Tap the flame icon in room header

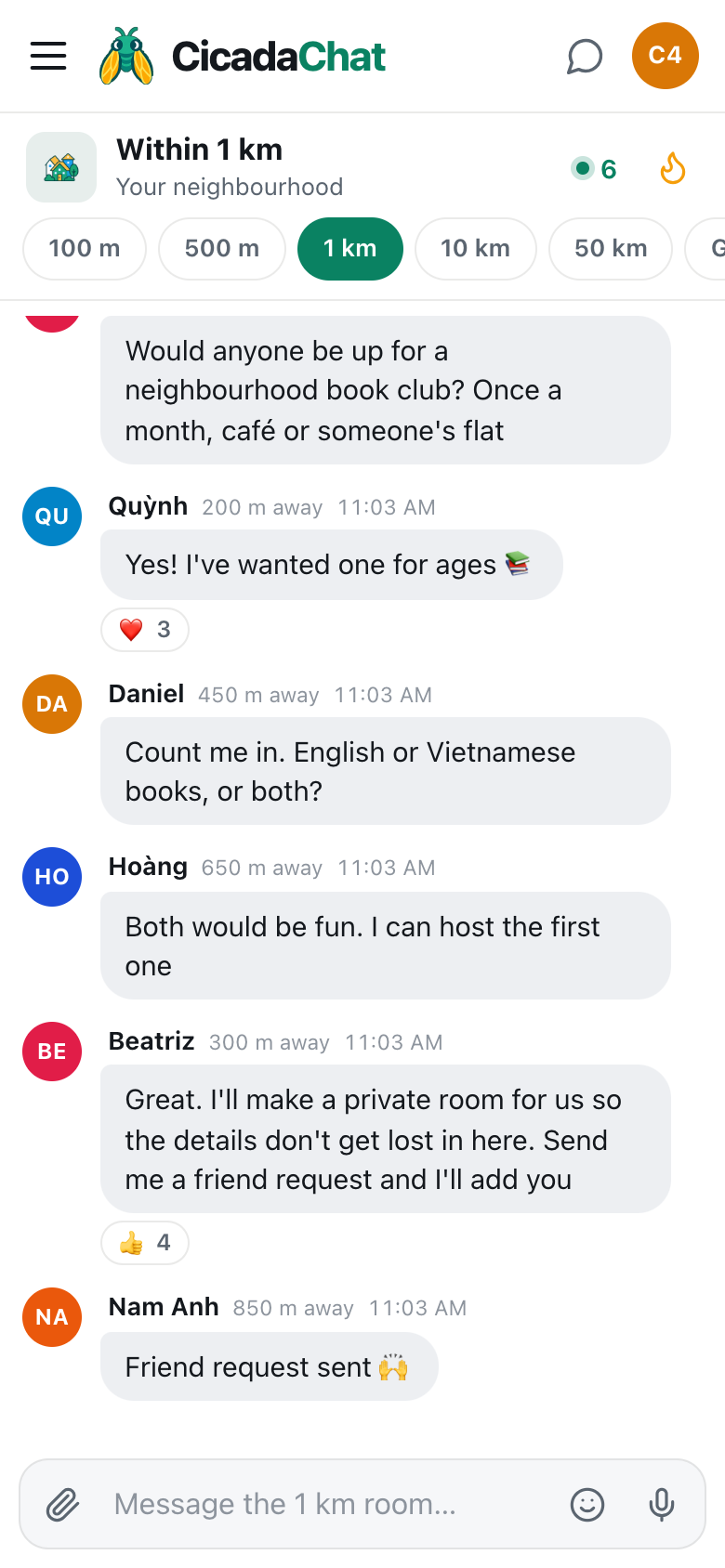[673, 169]
